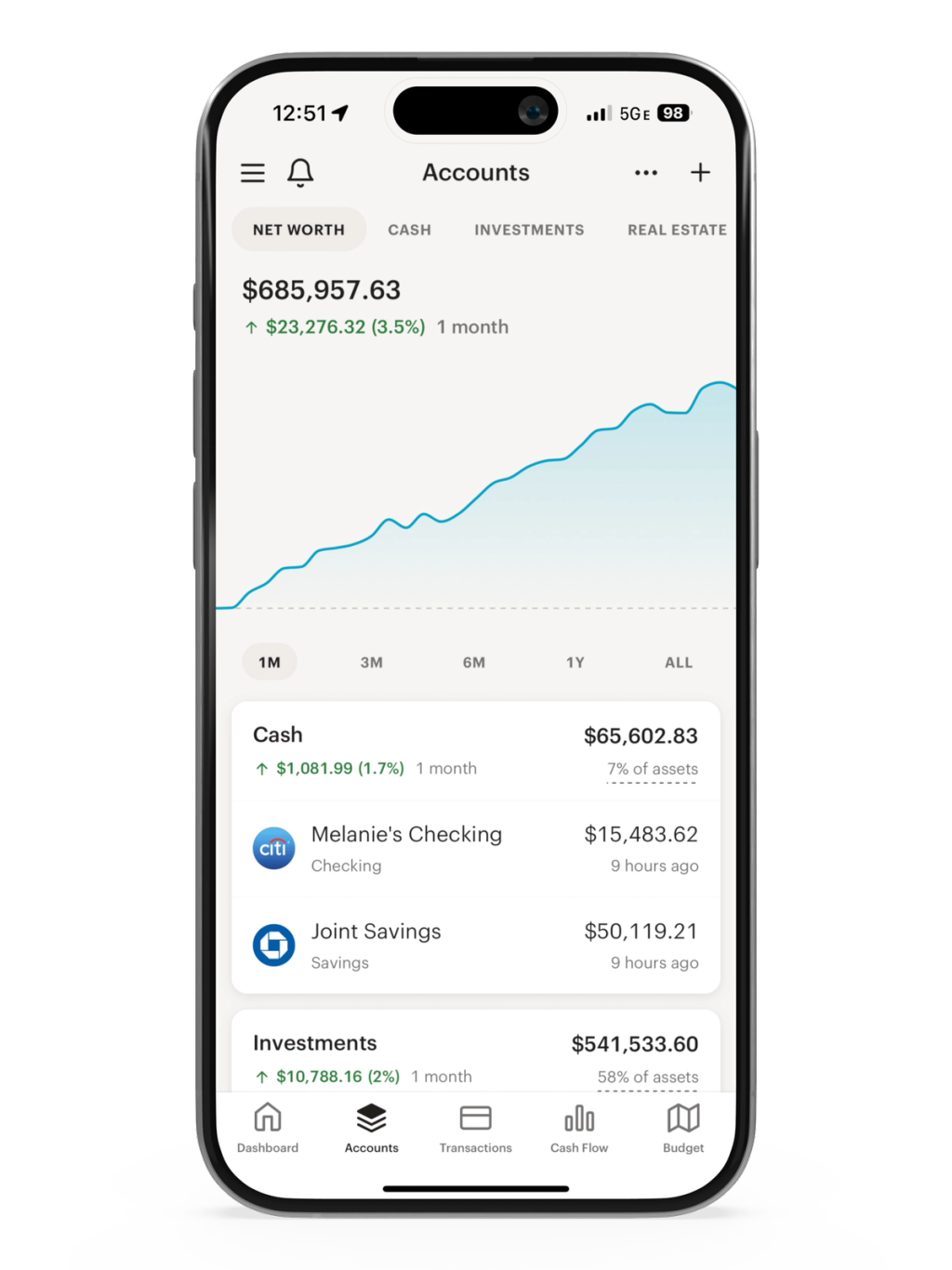Viewport: 952px width, 1270px height.
Task: Open the notifications bell
Action: click(x=299, y=173)
